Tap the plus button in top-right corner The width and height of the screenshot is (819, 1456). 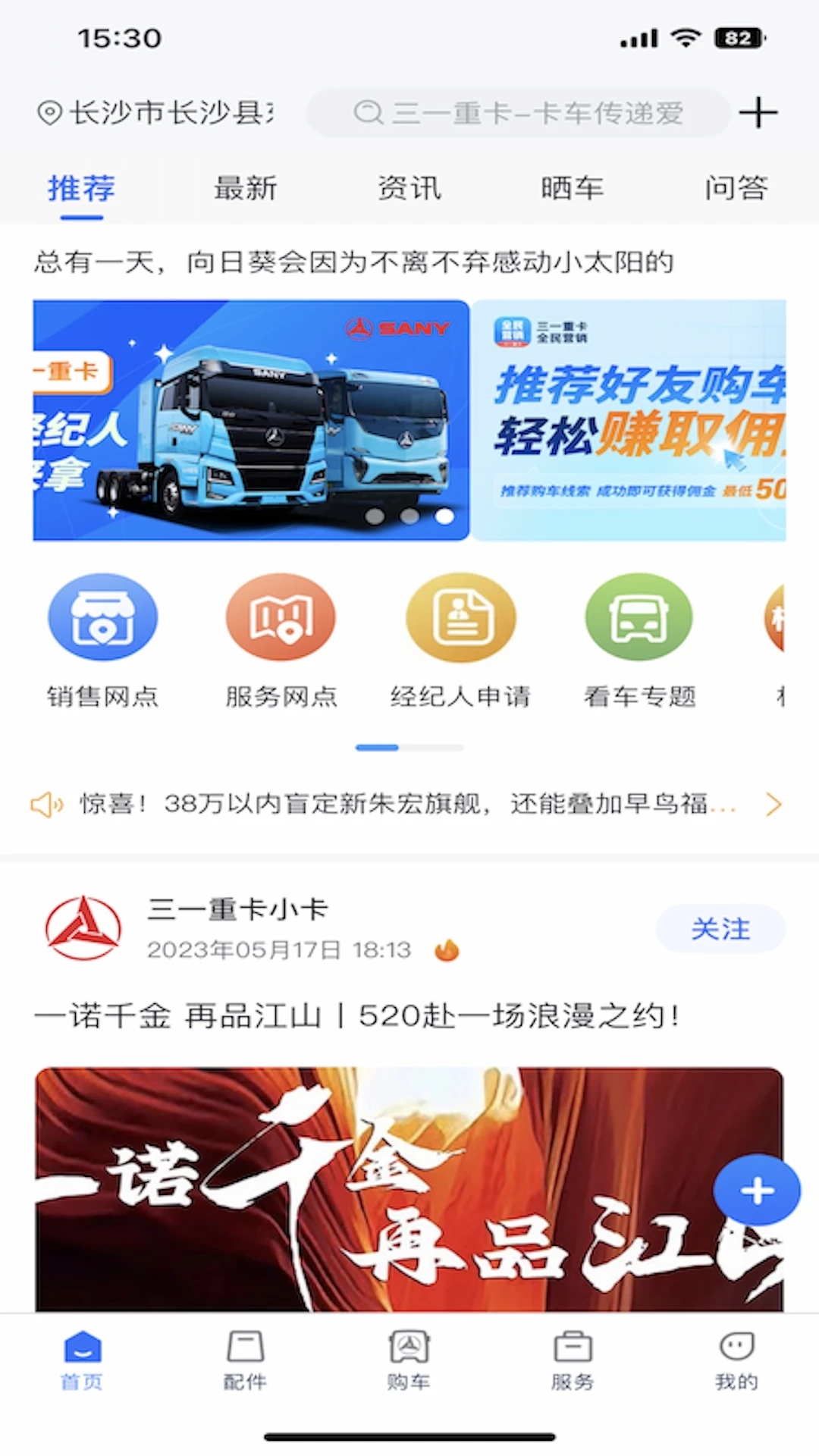[758, 112]
